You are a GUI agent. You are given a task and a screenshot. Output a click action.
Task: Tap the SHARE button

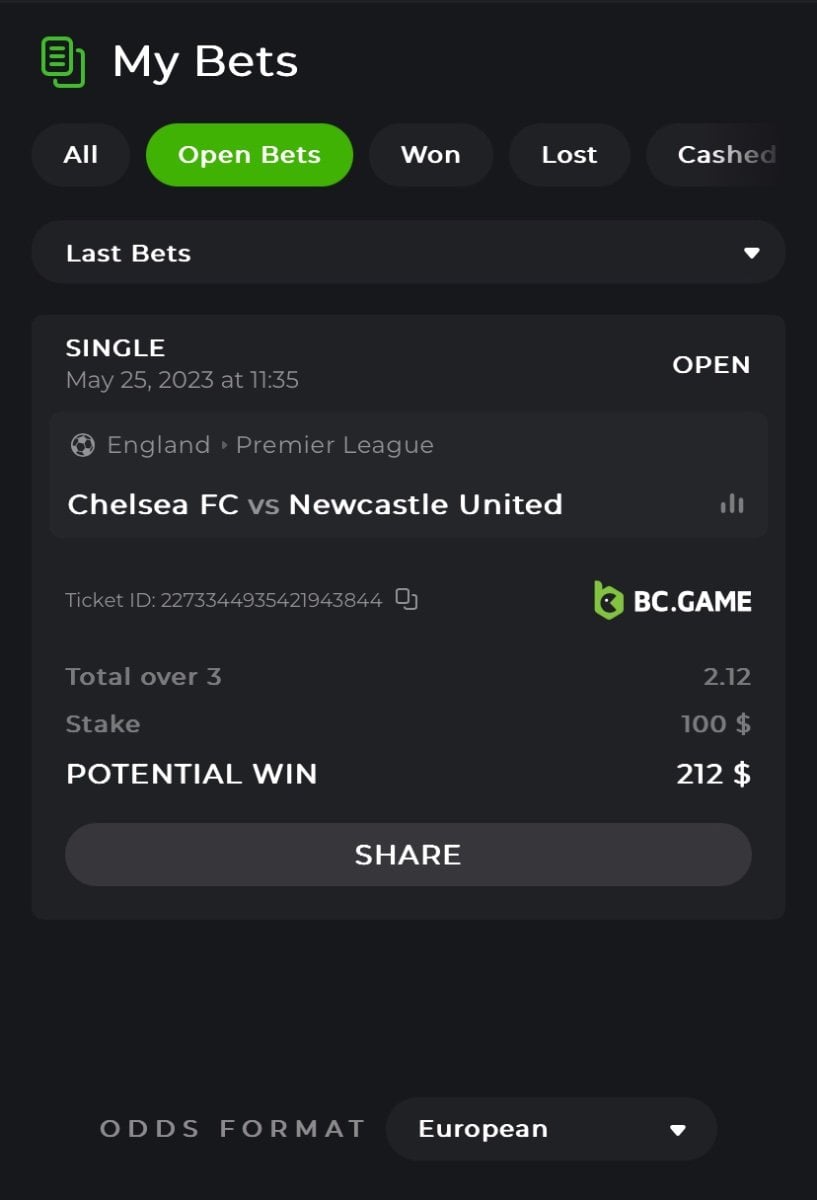(408, 855)
